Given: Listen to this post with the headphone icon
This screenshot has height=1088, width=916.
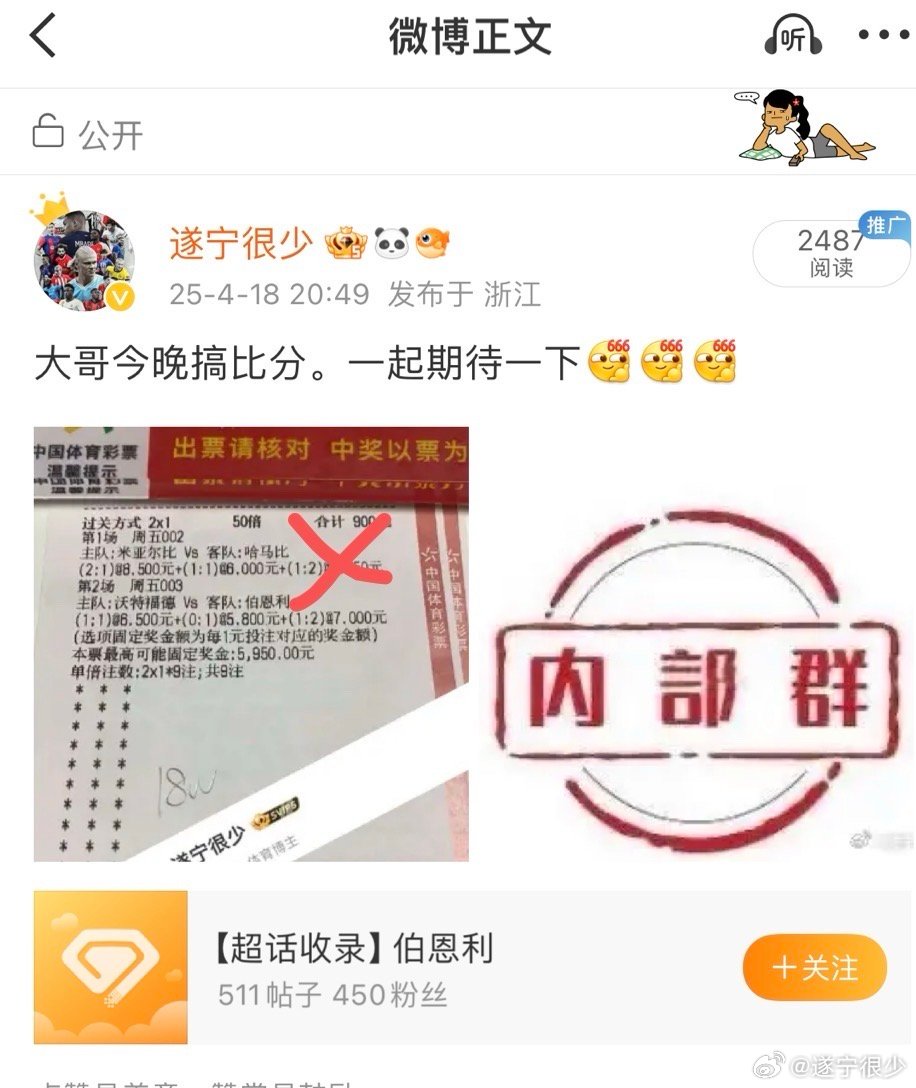Looking at the screenshot, I should tap(792, 38).
